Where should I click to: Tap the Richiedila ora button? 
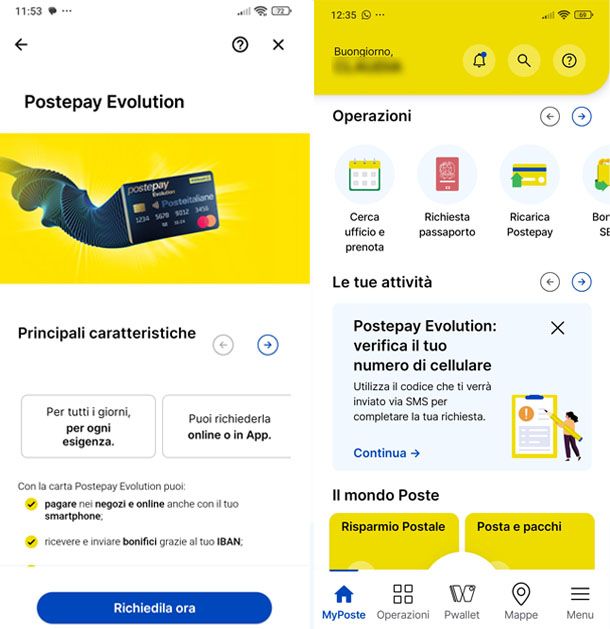pos(154,607)
